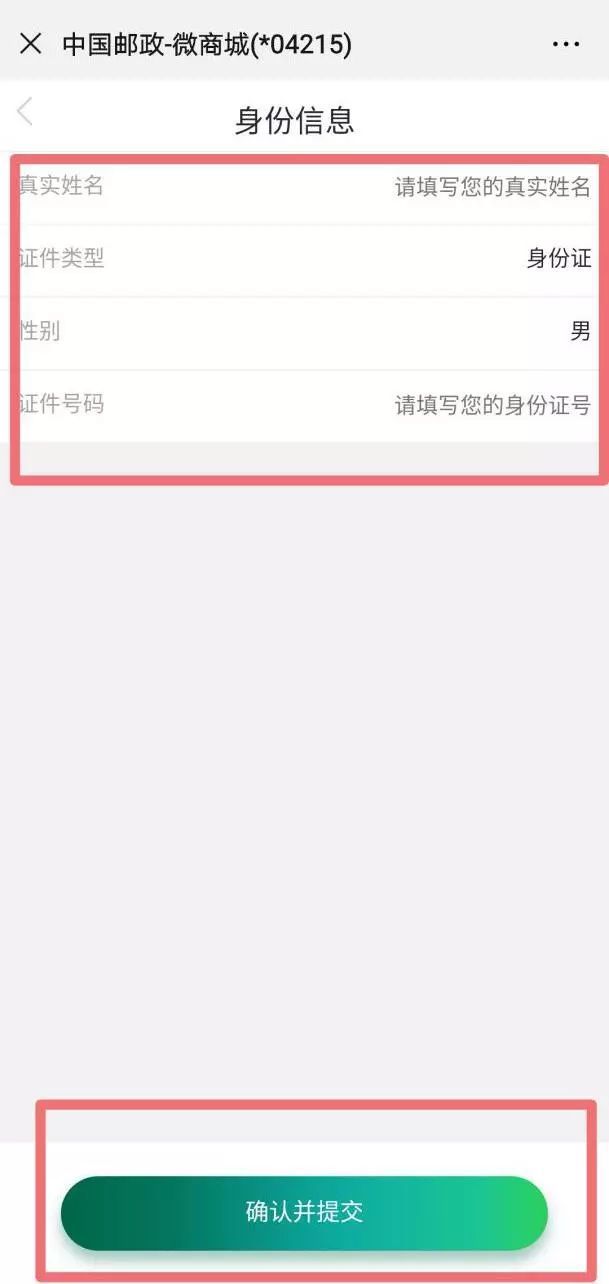
Task: Close the 中国邮政-微商城 page
Action: [31, 44]
